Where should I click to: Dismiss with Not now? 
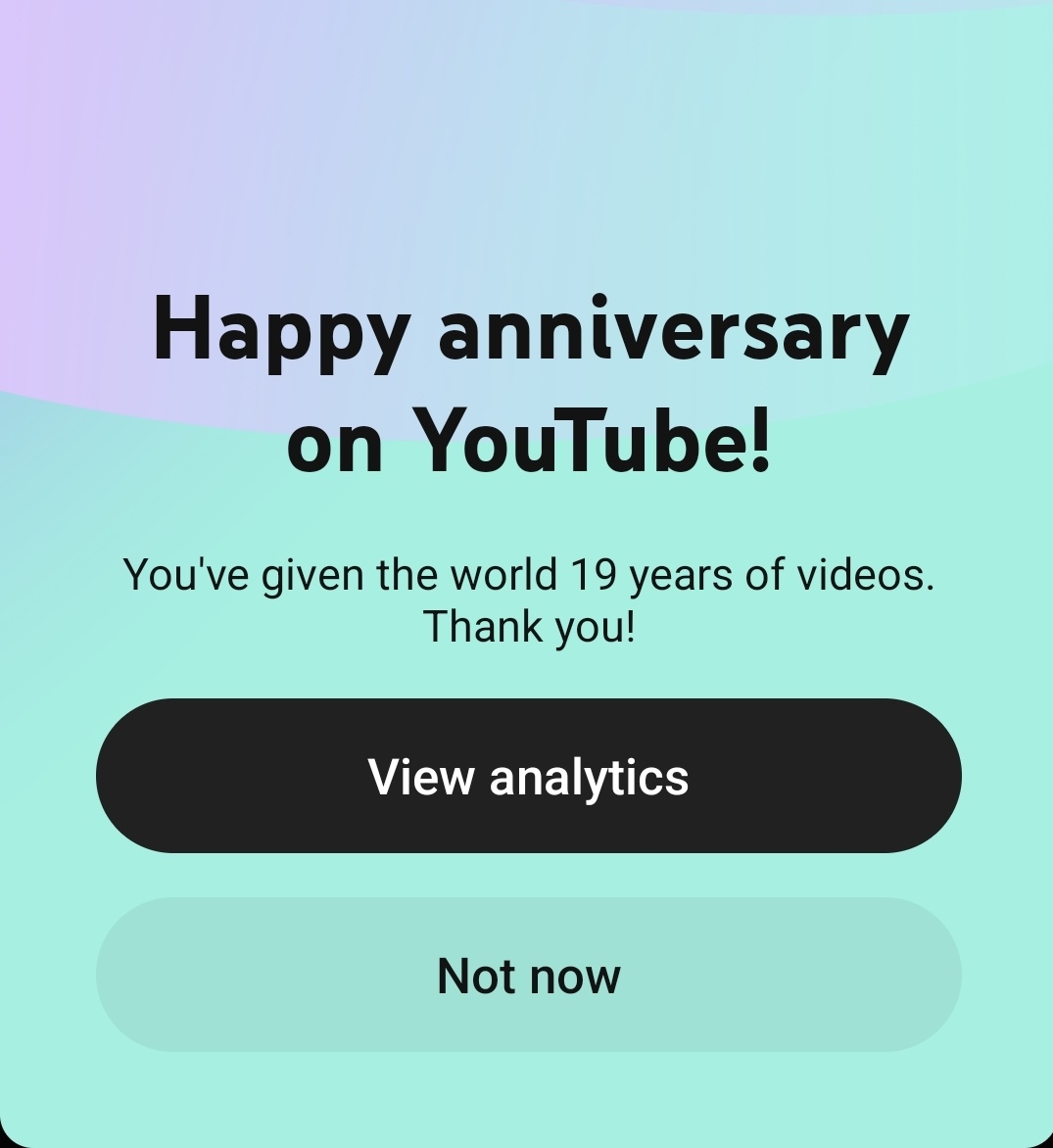[x=528, y=975]
